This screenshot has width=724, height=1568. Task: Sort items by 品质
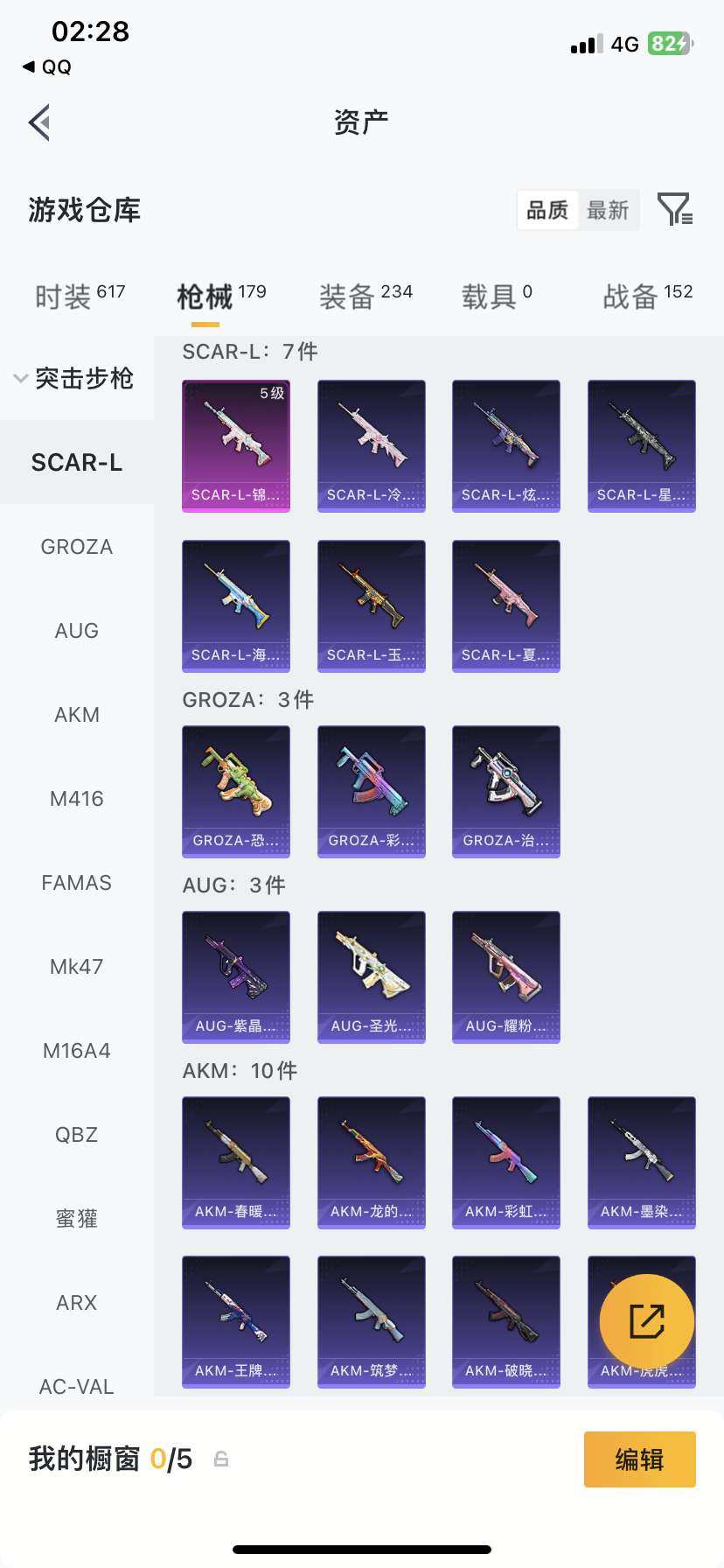coord(547,210)
